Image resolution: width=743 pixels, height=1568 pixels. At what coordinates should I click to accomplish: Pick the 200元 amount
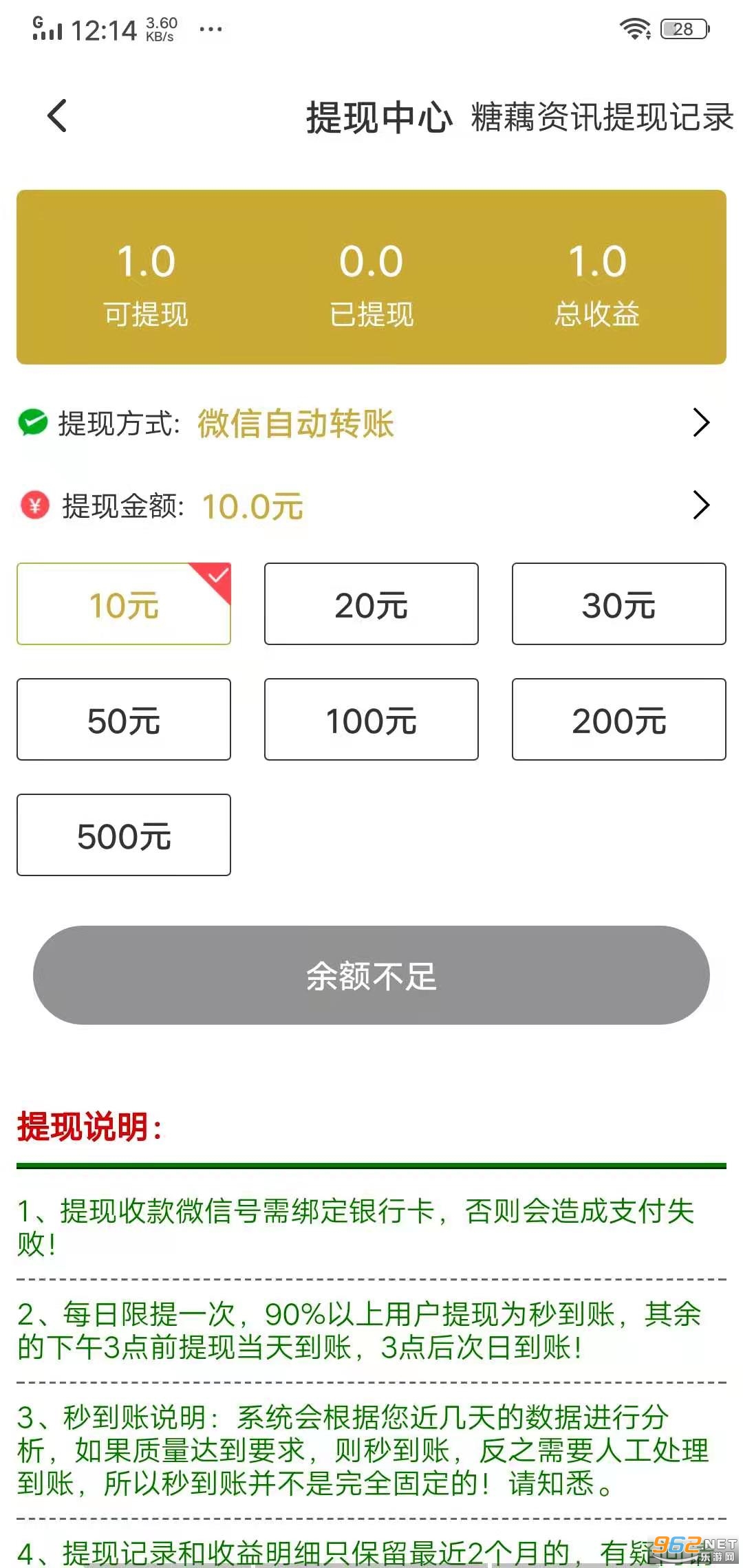pos(618,719)
